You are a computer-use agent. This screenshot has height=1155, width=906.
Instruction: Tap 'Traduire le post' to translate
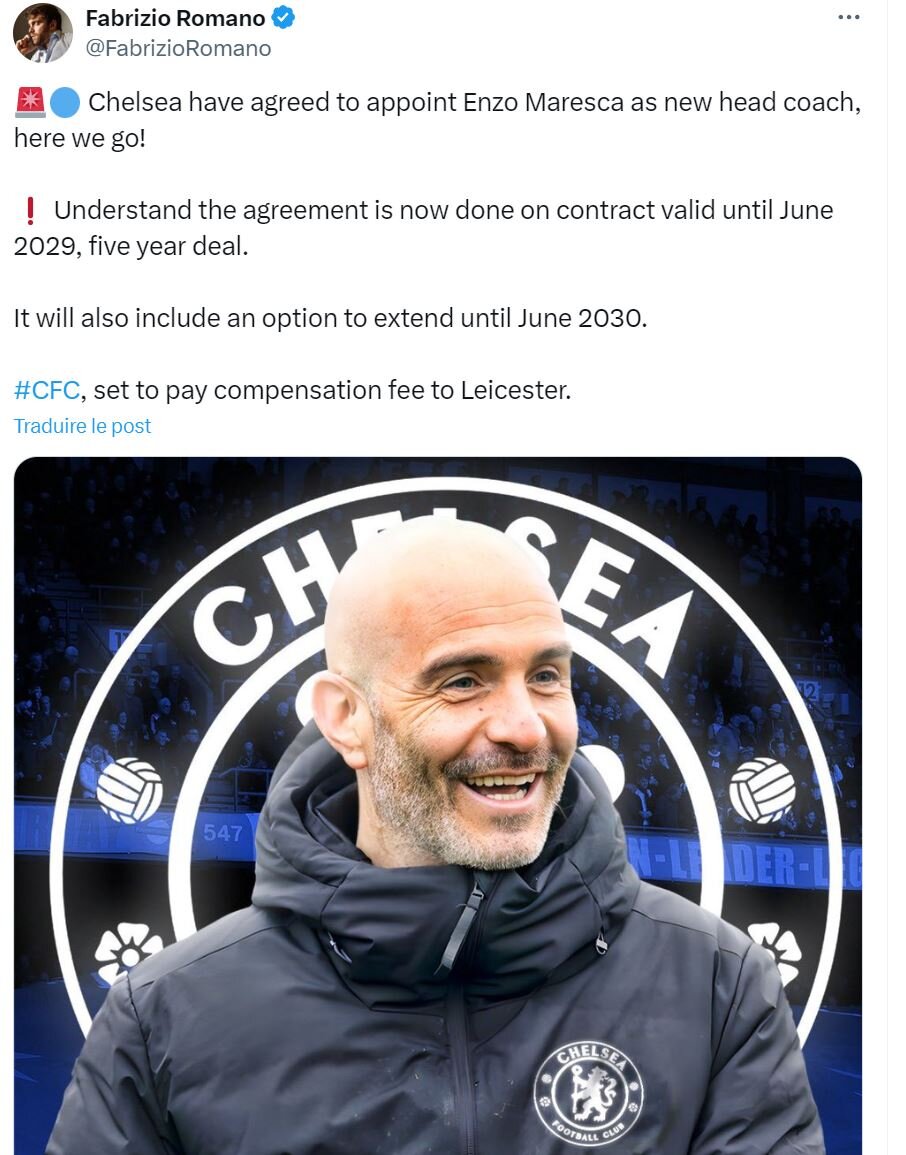point(82,426)
